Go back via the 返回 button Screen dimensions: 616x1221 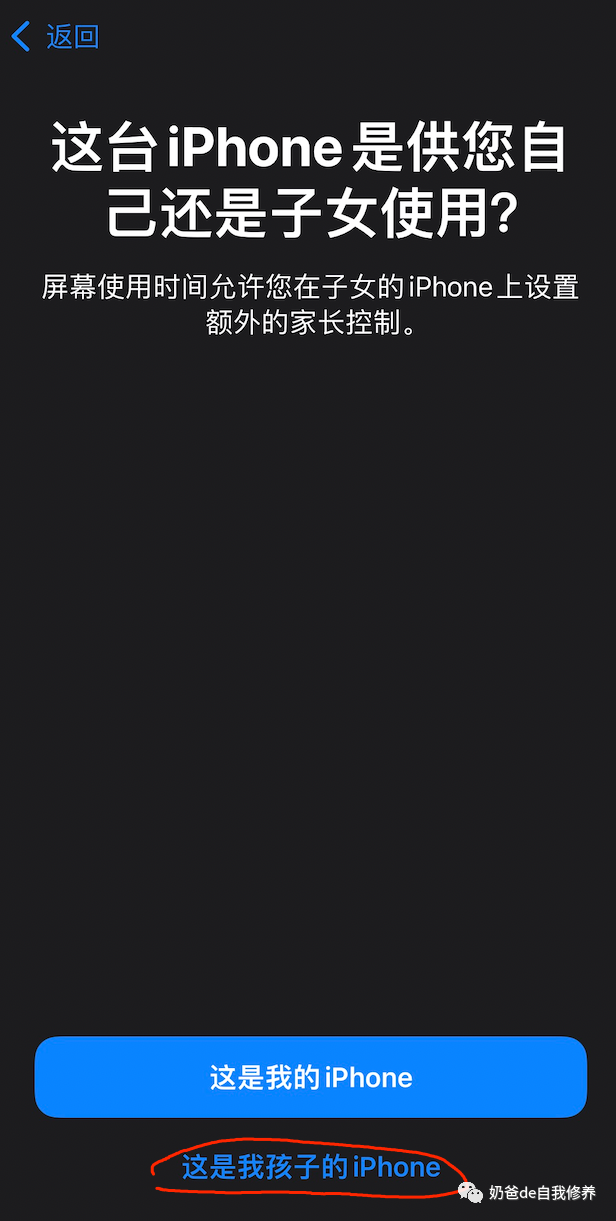[x=56, y=38]
